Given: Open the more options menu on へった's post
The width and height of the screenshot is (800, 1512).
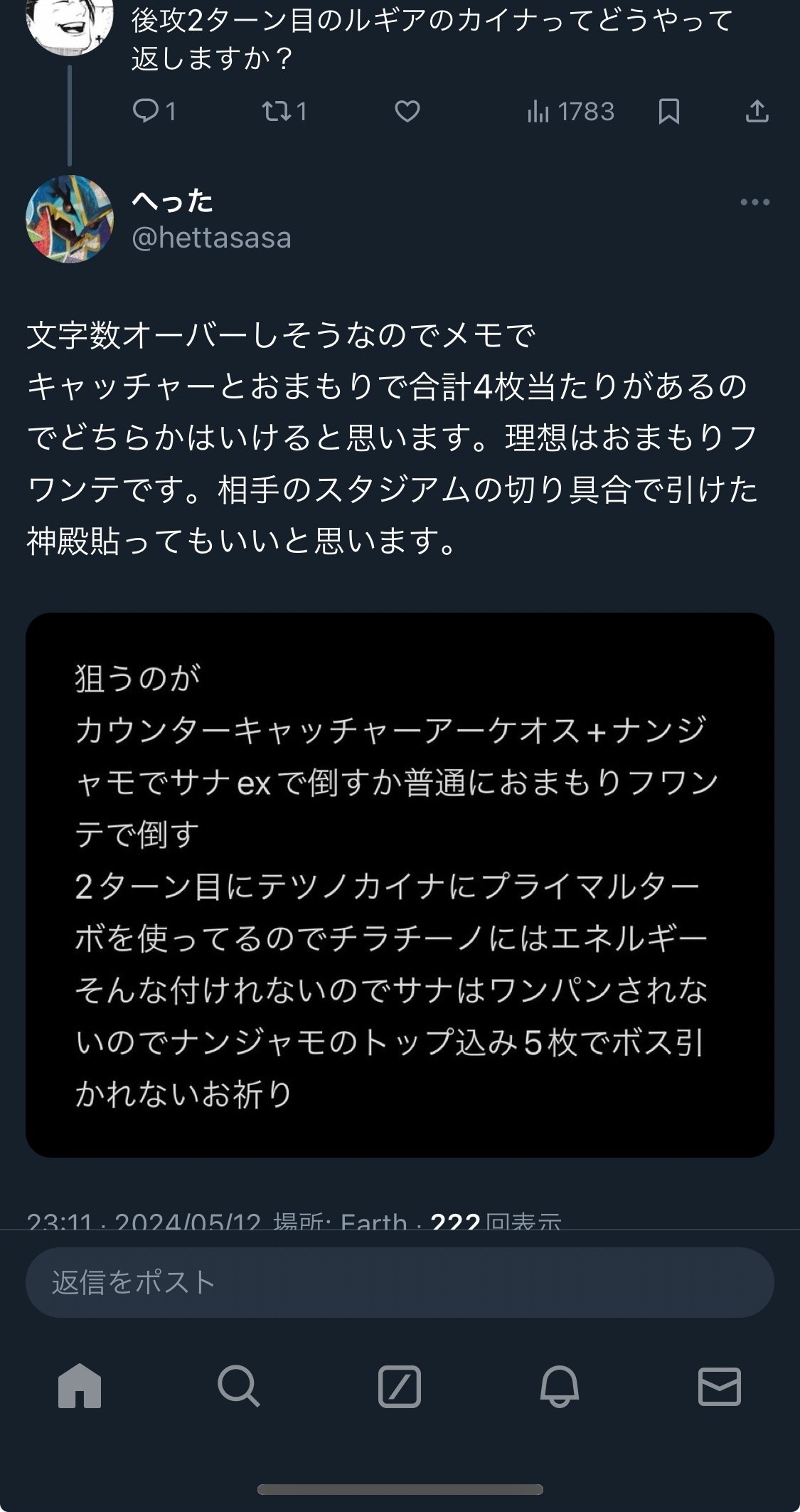Looking at the screenshot, I should coord(755,203).
